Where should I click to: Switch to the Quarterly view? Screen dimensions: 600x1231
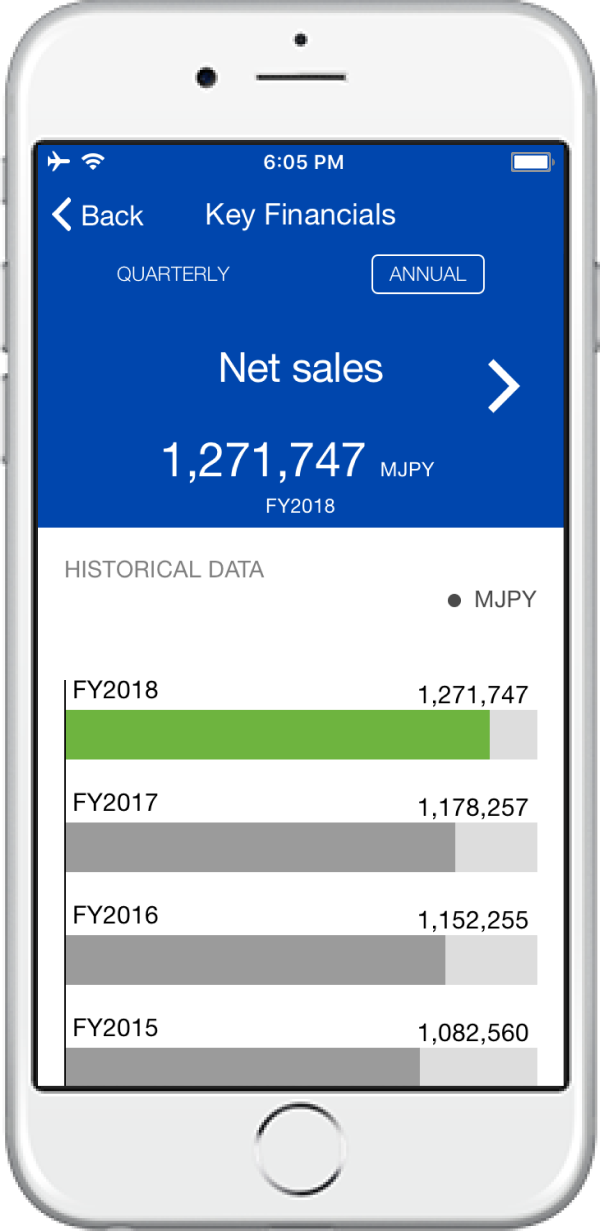coord(173,274)
